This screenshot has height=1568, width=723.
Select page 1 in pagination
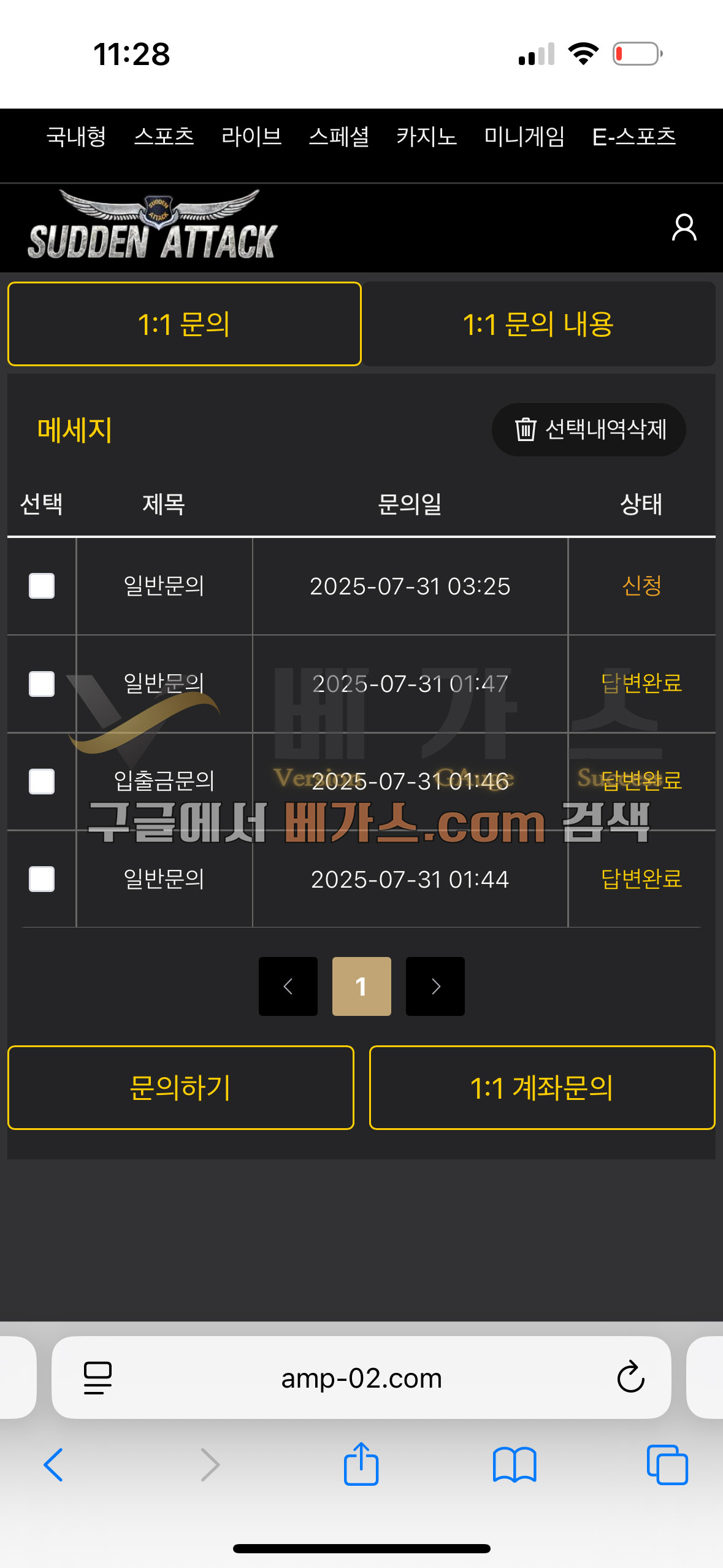(x=361, y=986)
